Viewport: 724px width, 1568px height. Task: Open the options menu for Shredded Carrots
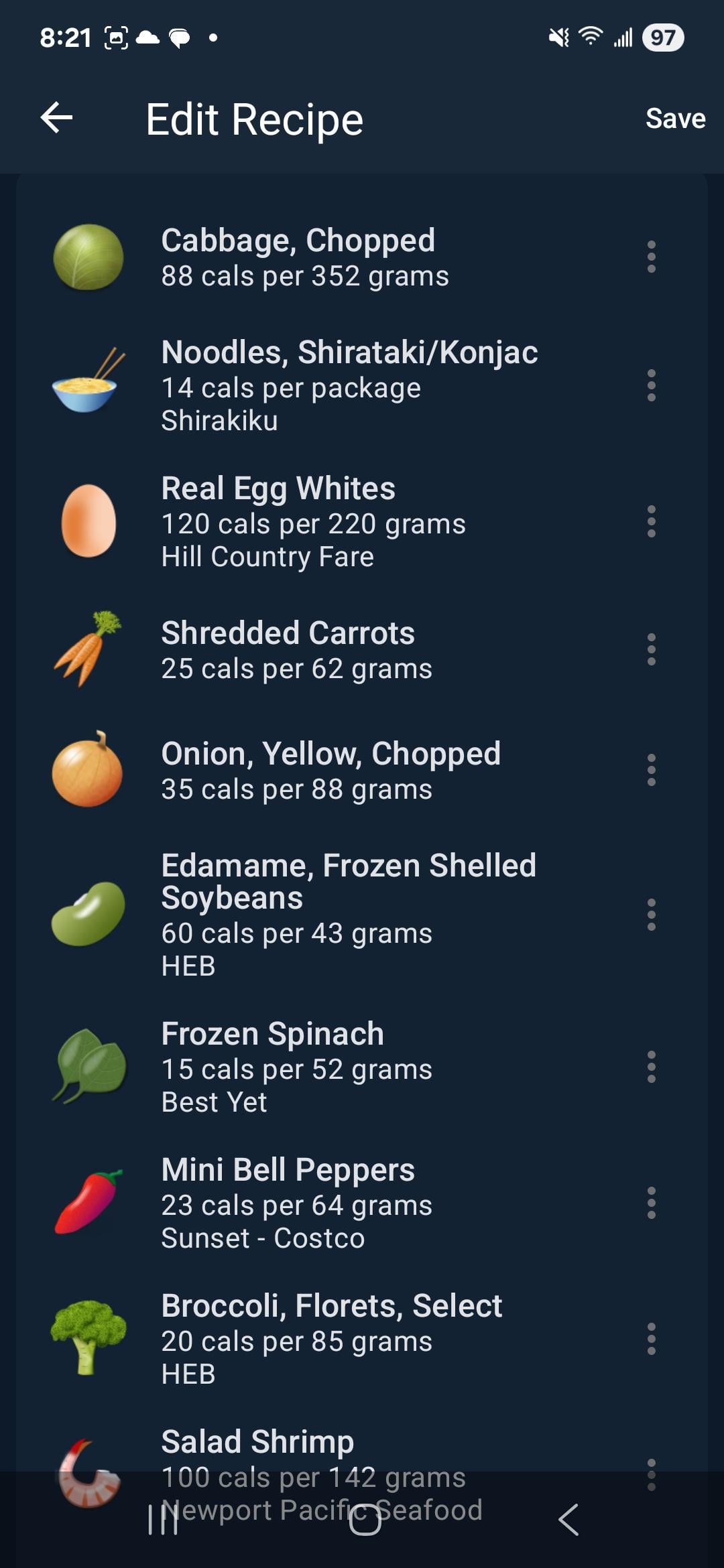click(651, 649)
